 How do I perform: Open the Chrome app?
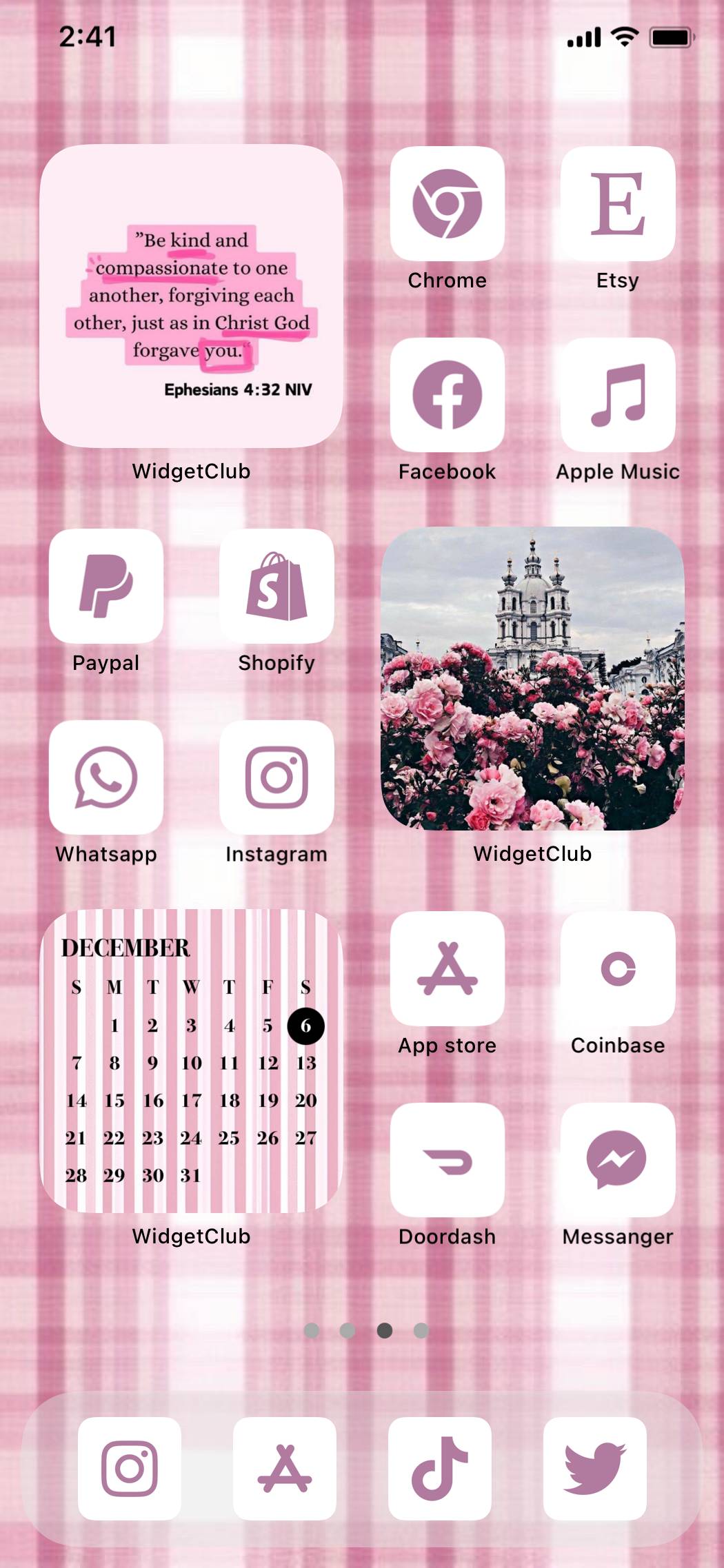pos(447,203)
